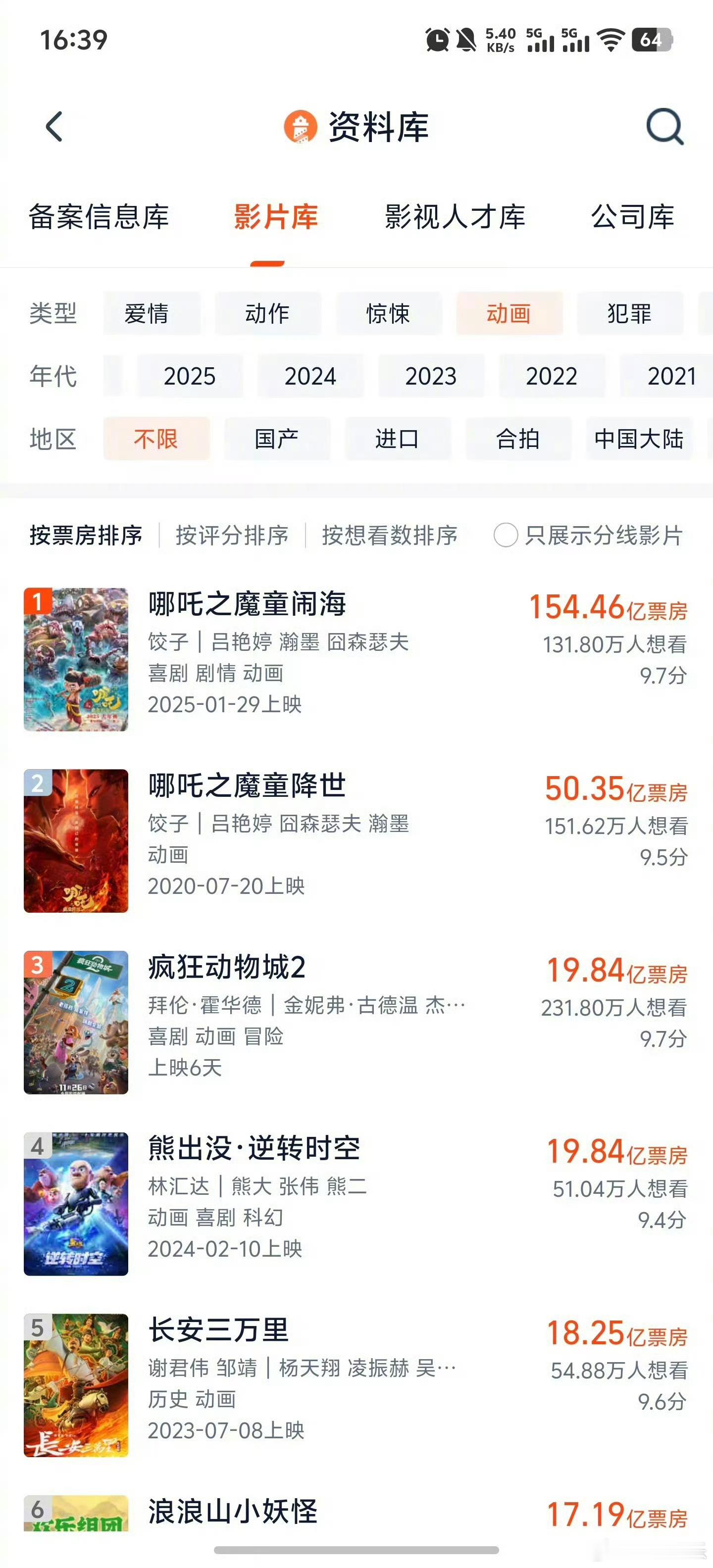This screenshot has width=713, height=1568.
Task: Select the 2024 year filter
Action: tap(311, 376)
